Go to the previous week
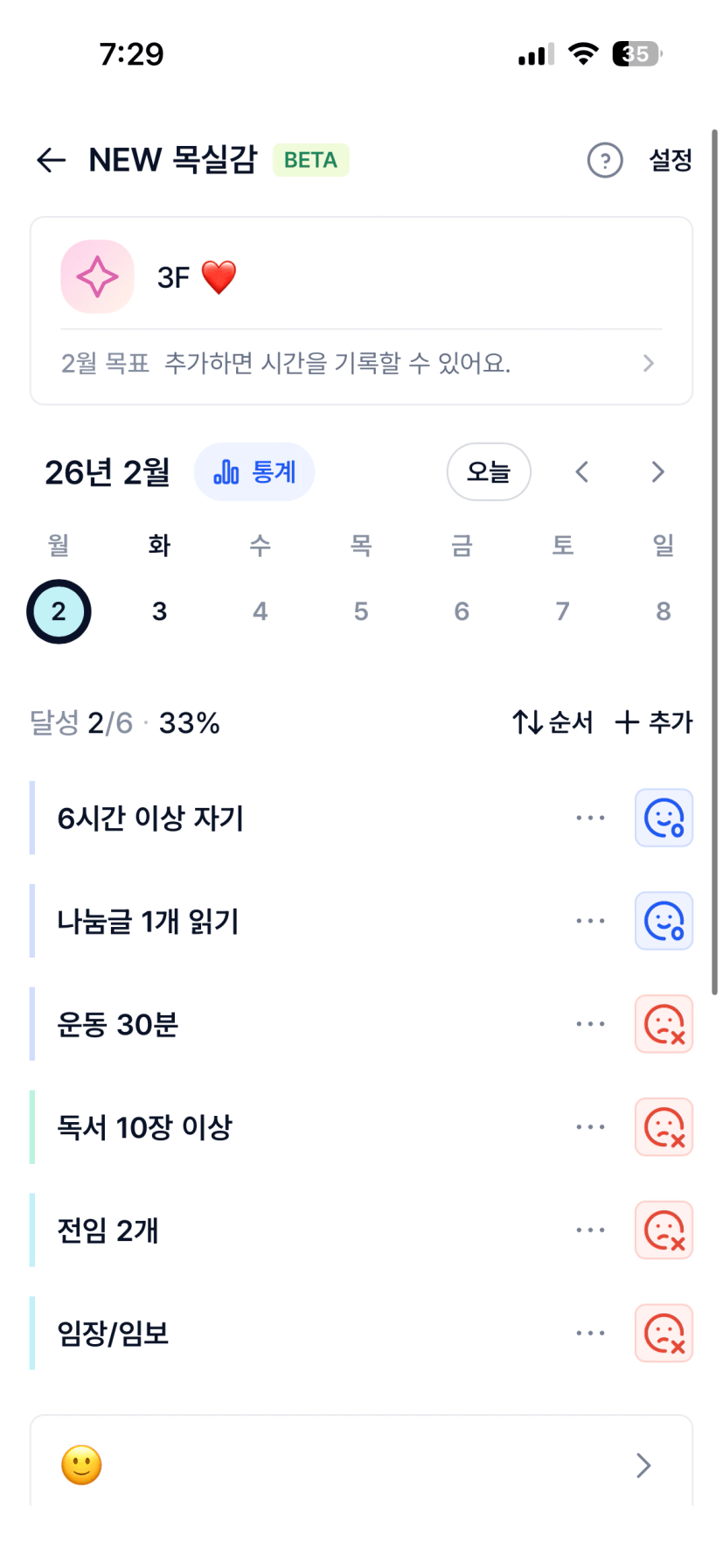The image size is (723, 1568). point(582,472)
